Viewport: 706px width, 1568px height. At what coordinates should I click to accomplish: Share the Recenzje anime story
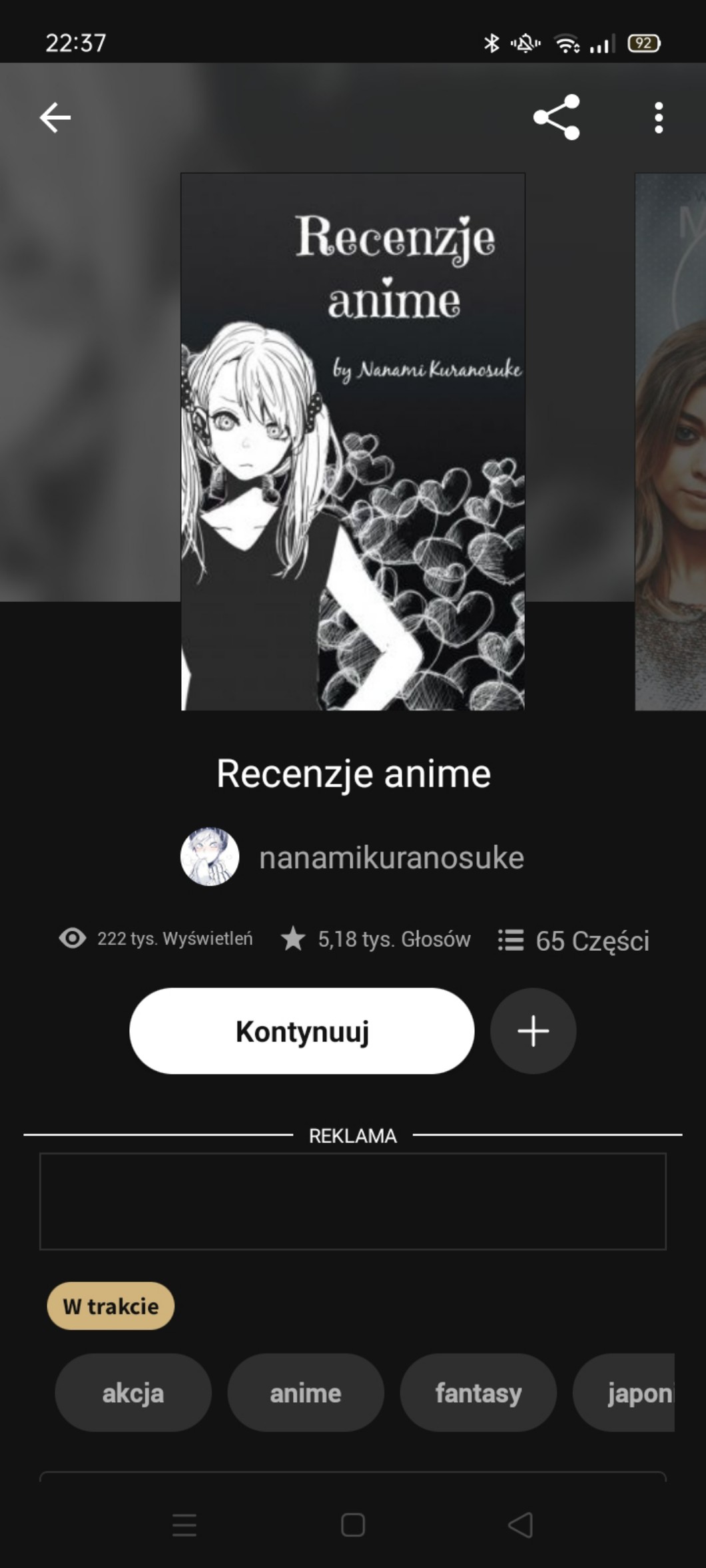[557, 118]
